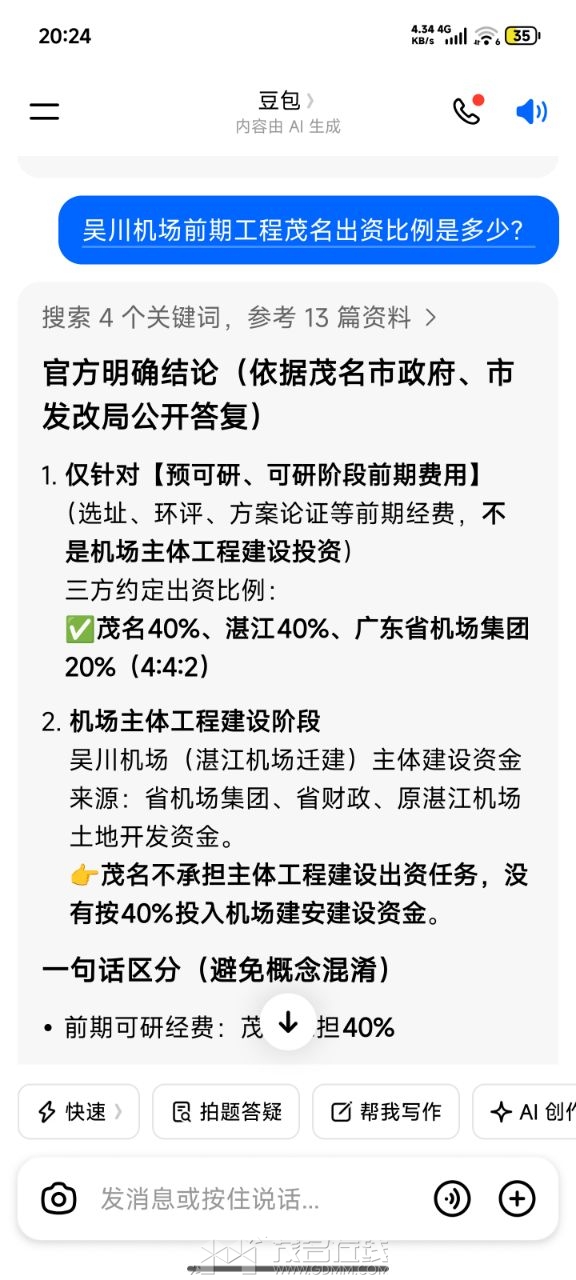Toggle the speaker read-aloud icon
The width and height of the screenshot is (576, 1280).
pyautogui.click(x=531, y=111)
